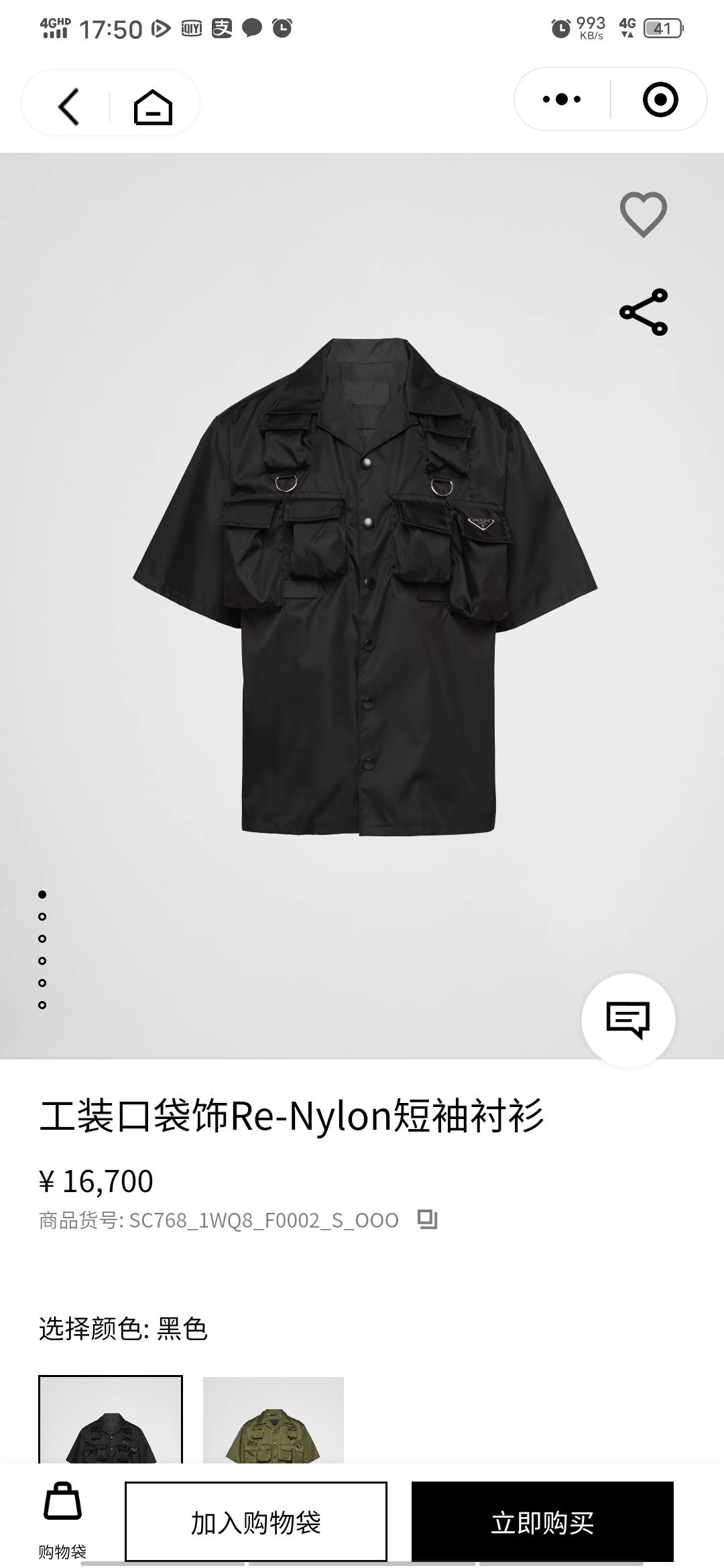
Task: Buy now with 立即购买
Action: (542, 1522)
